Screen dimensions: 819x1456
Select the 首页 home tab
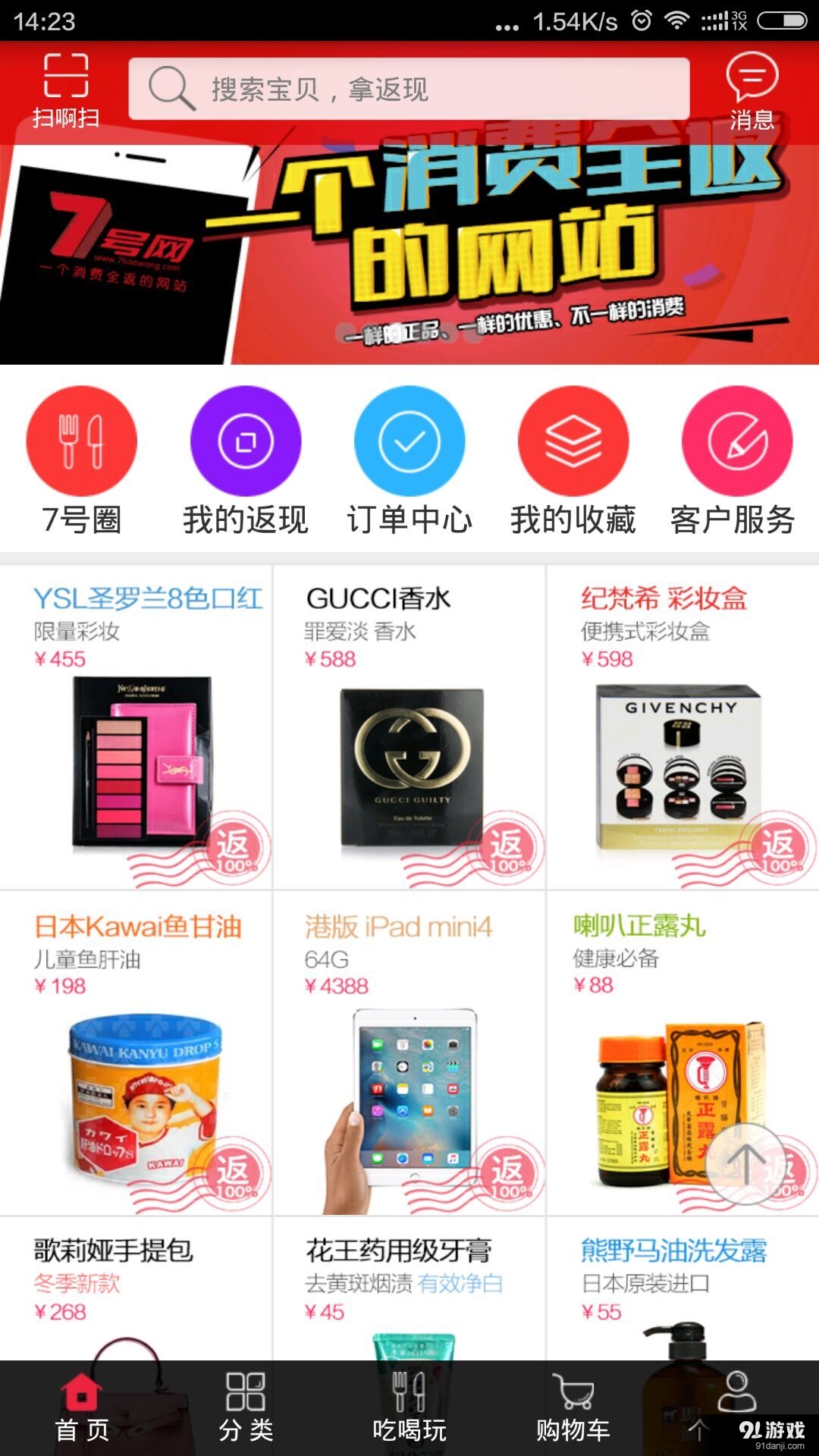coord(82,1403)
